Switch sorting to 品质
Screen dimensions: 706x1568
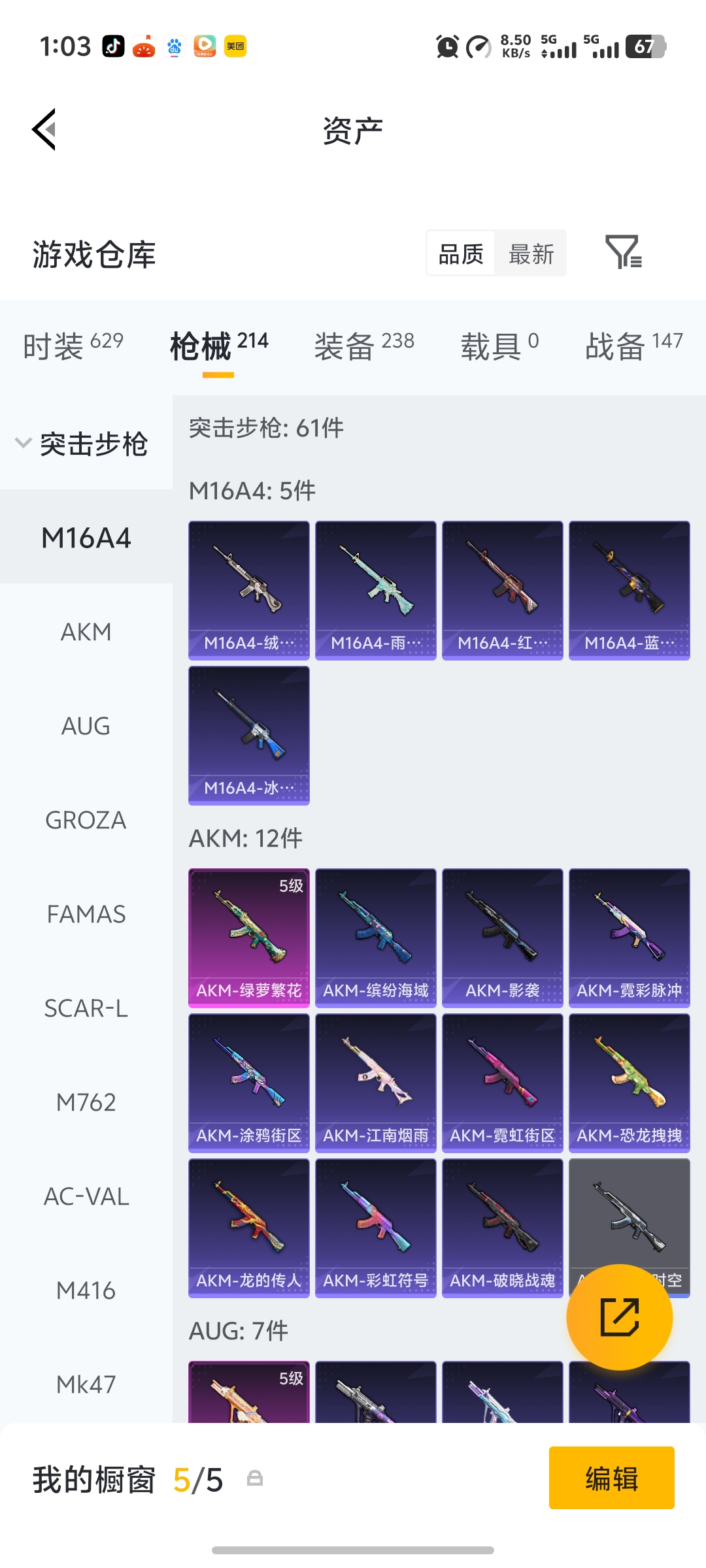point(461,253)
